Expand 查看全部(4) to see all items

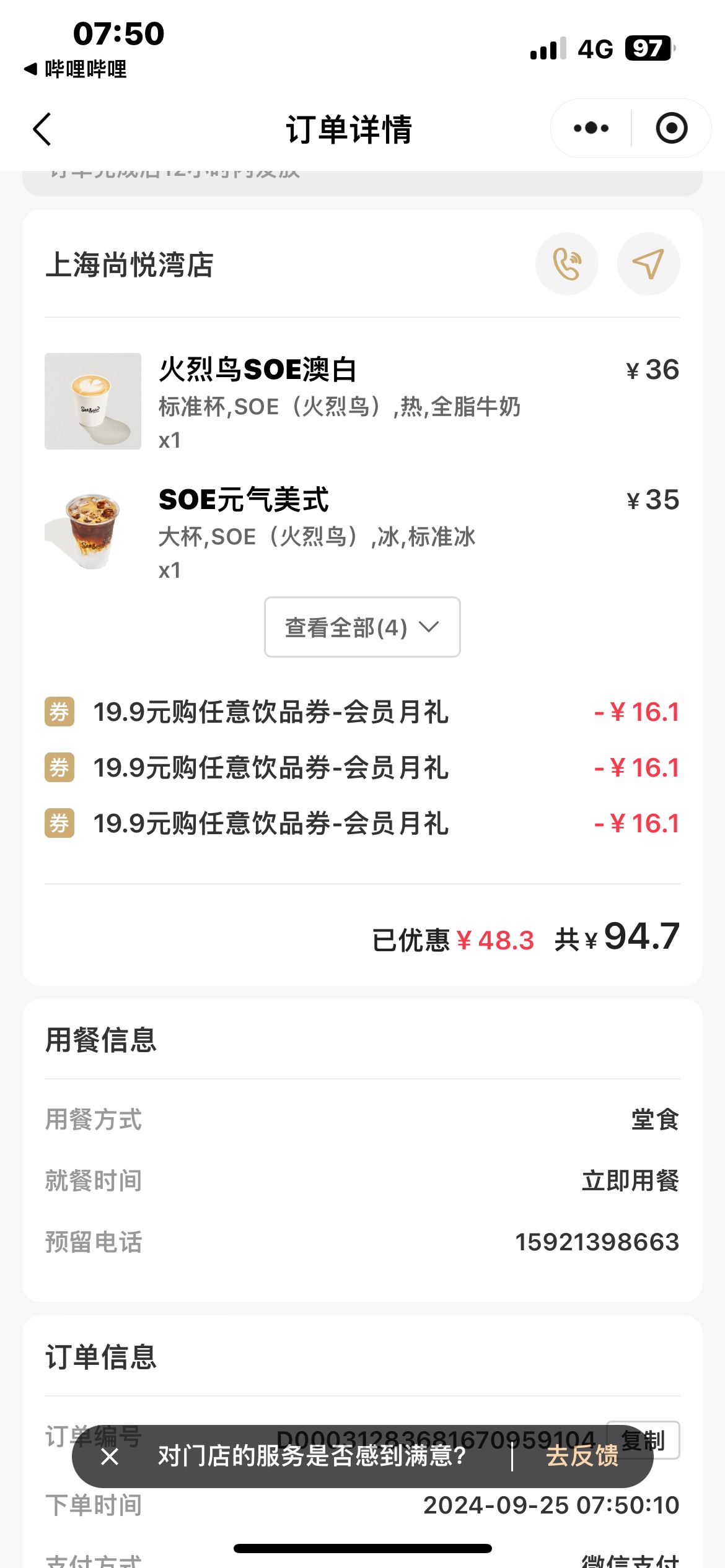pyautogui.click(x=362, y=627)
